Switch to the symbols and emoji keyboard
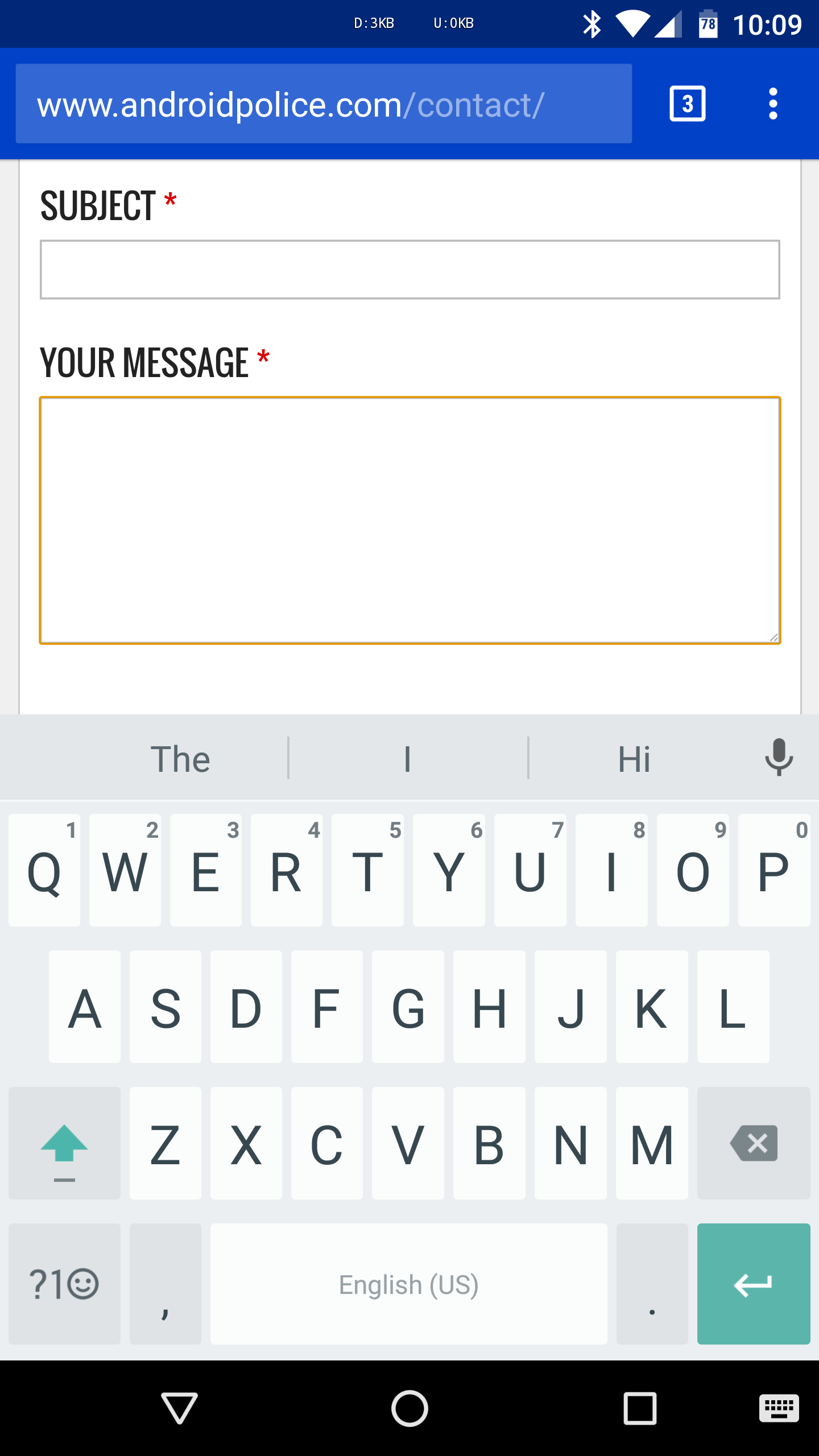This screenshot has height=1456, width=819. (x=64, y=1284)
